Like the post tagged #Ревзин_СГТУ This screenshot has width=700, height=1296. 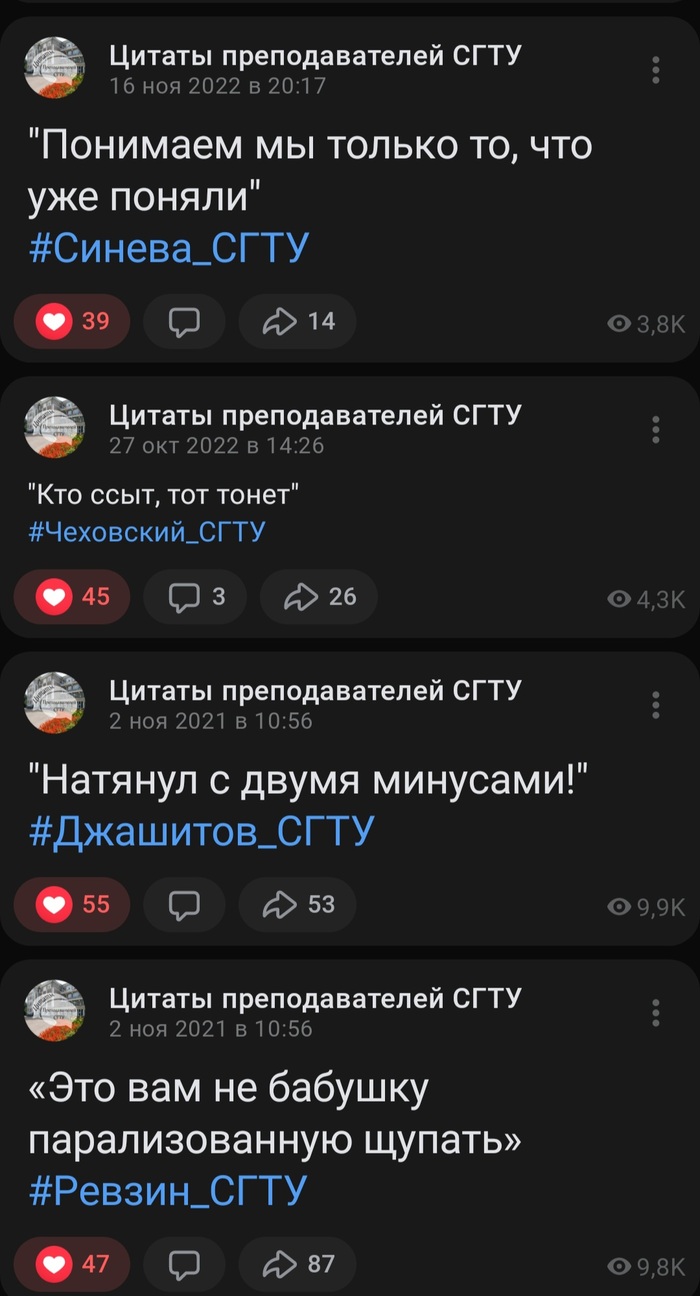pos(72,1264)
